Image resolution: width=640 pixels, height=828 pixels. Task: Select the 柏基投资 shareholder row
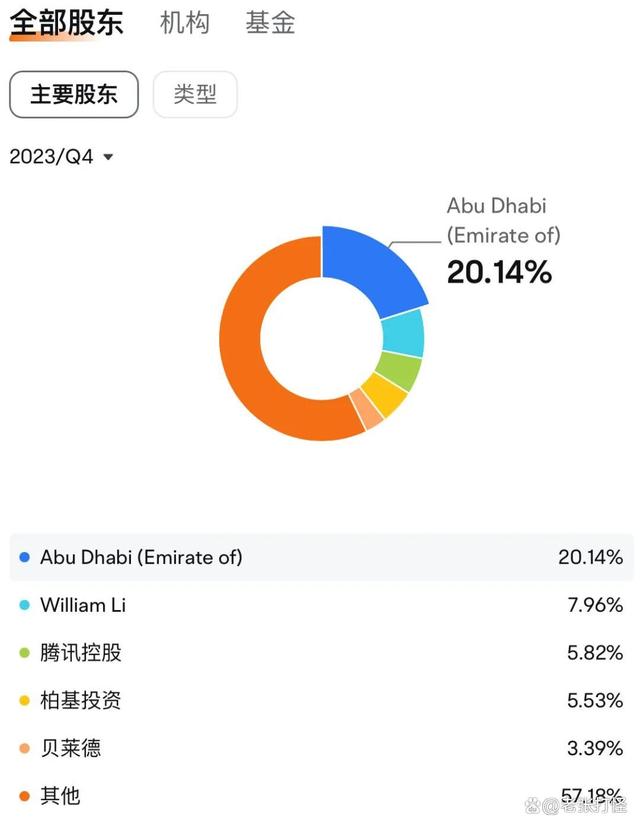(320, 700)
